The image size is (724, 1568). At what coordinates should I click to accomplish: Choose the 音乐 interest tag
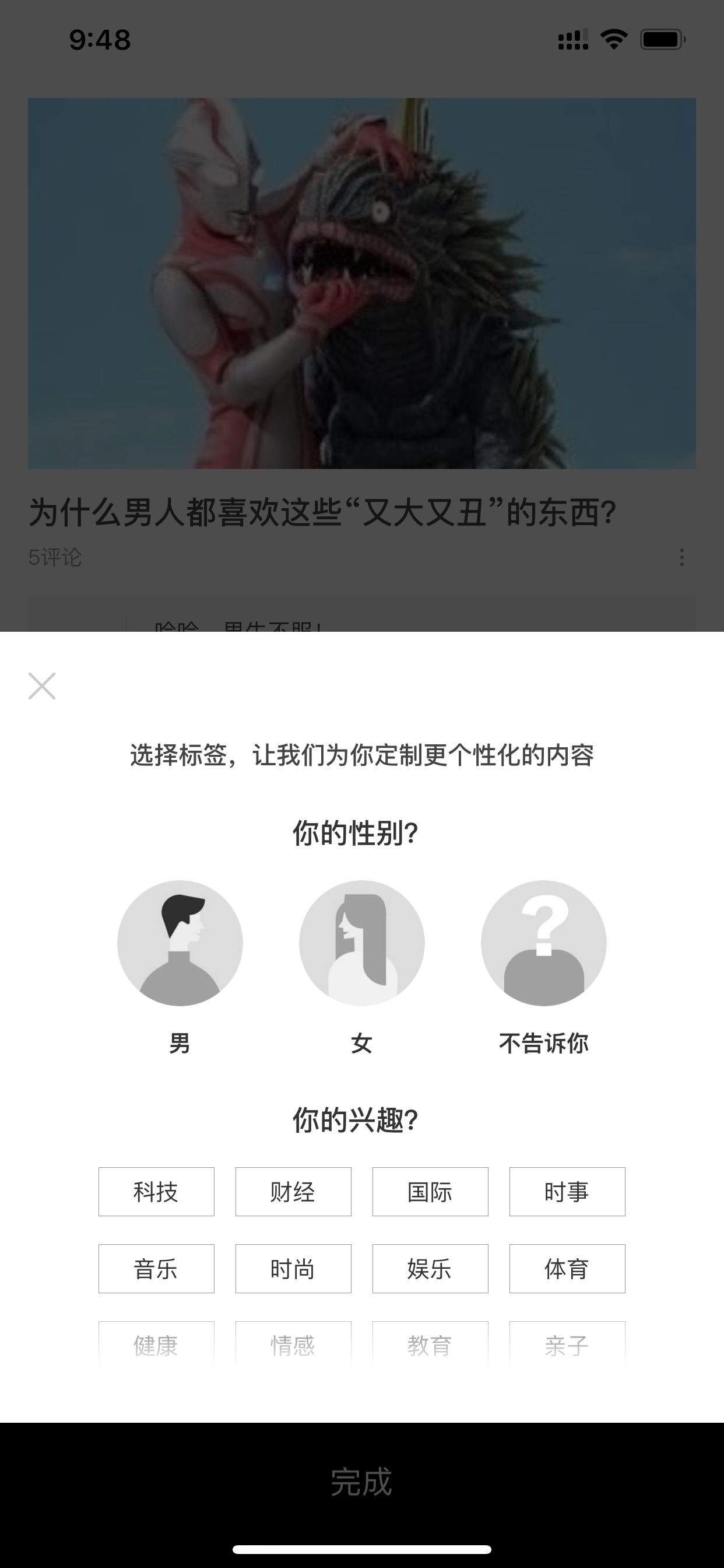tap(156, 1269)
